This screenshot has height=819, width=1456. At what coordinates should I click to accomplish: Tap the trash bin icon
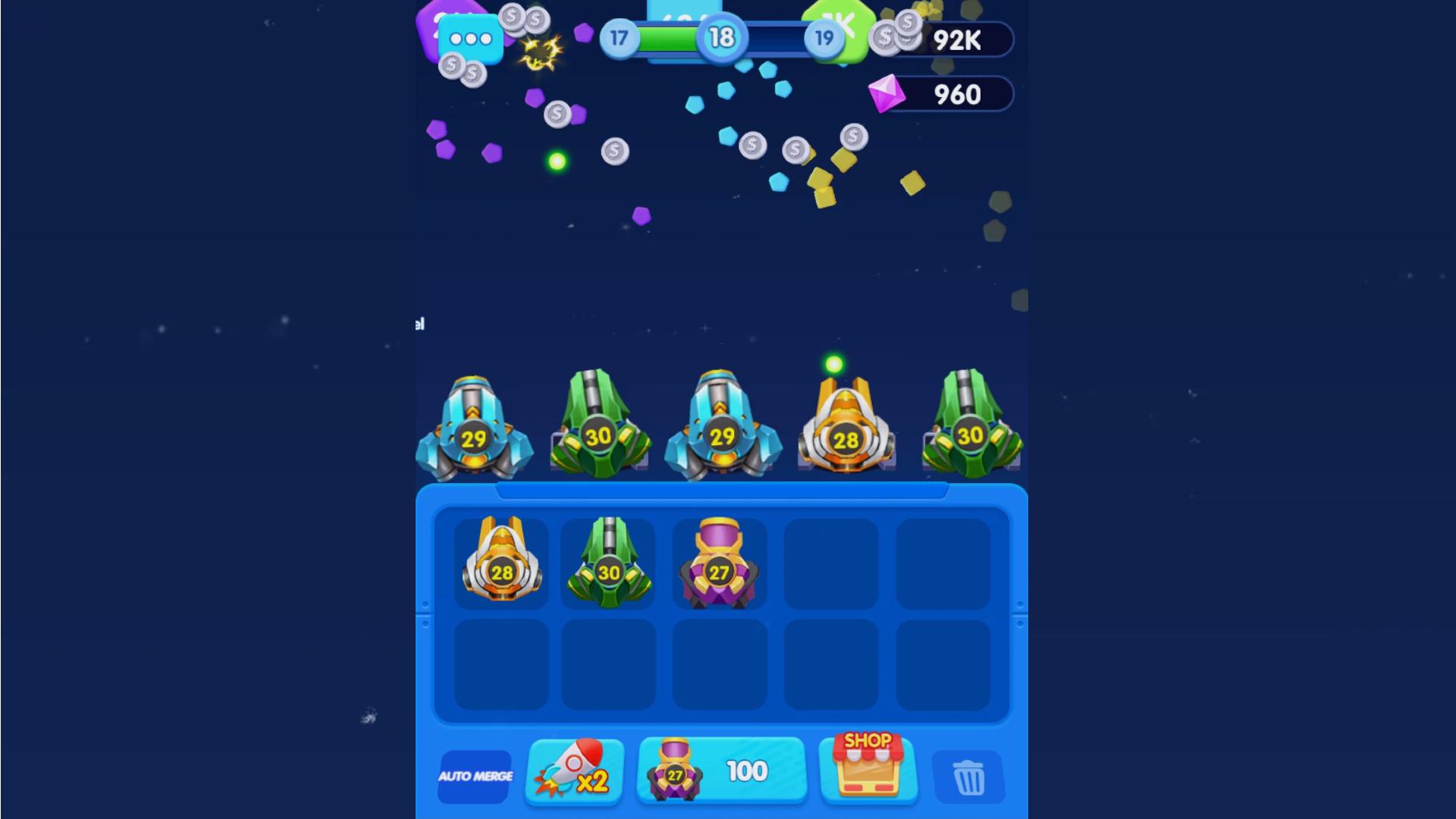point(968,777)
